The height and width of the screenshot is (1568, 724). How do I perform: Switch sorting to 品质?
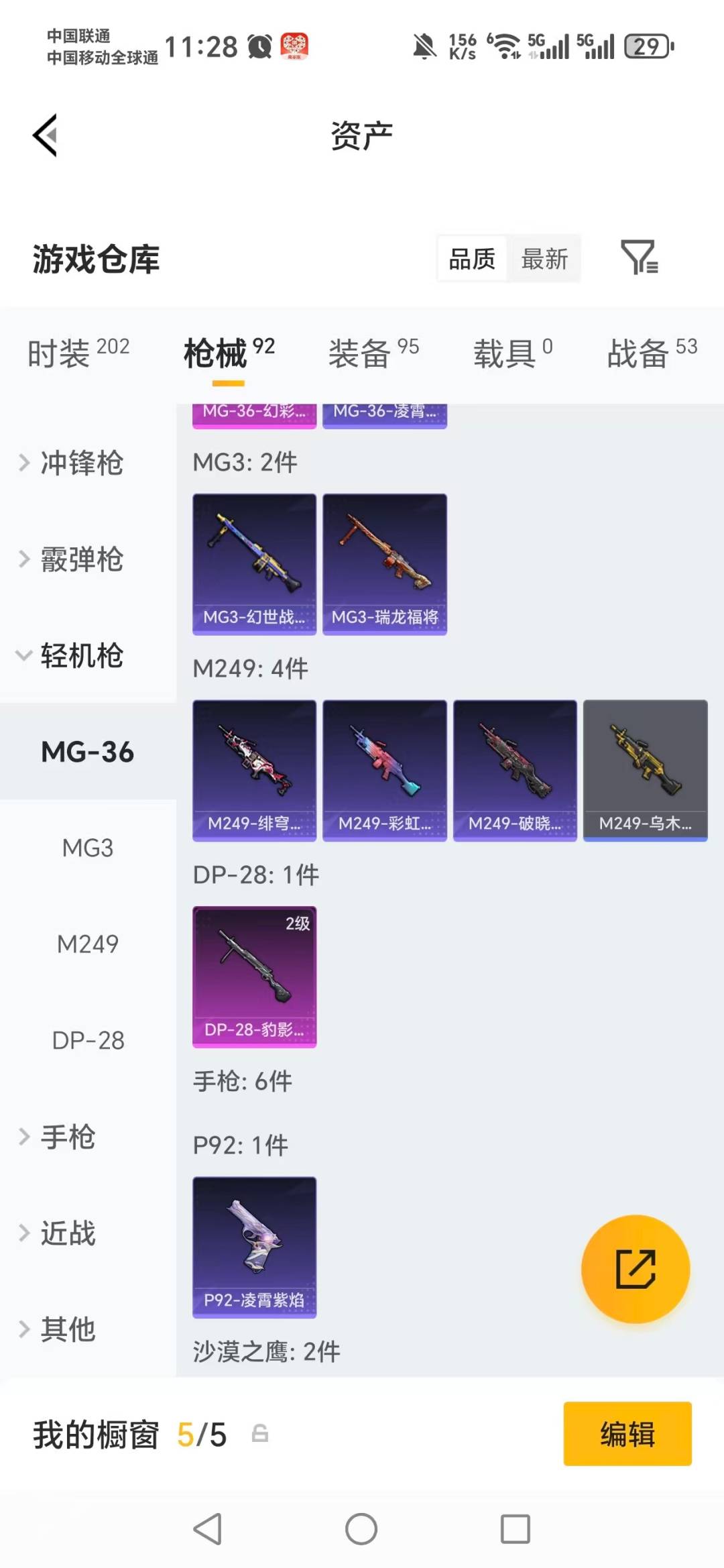pos(472,258)
